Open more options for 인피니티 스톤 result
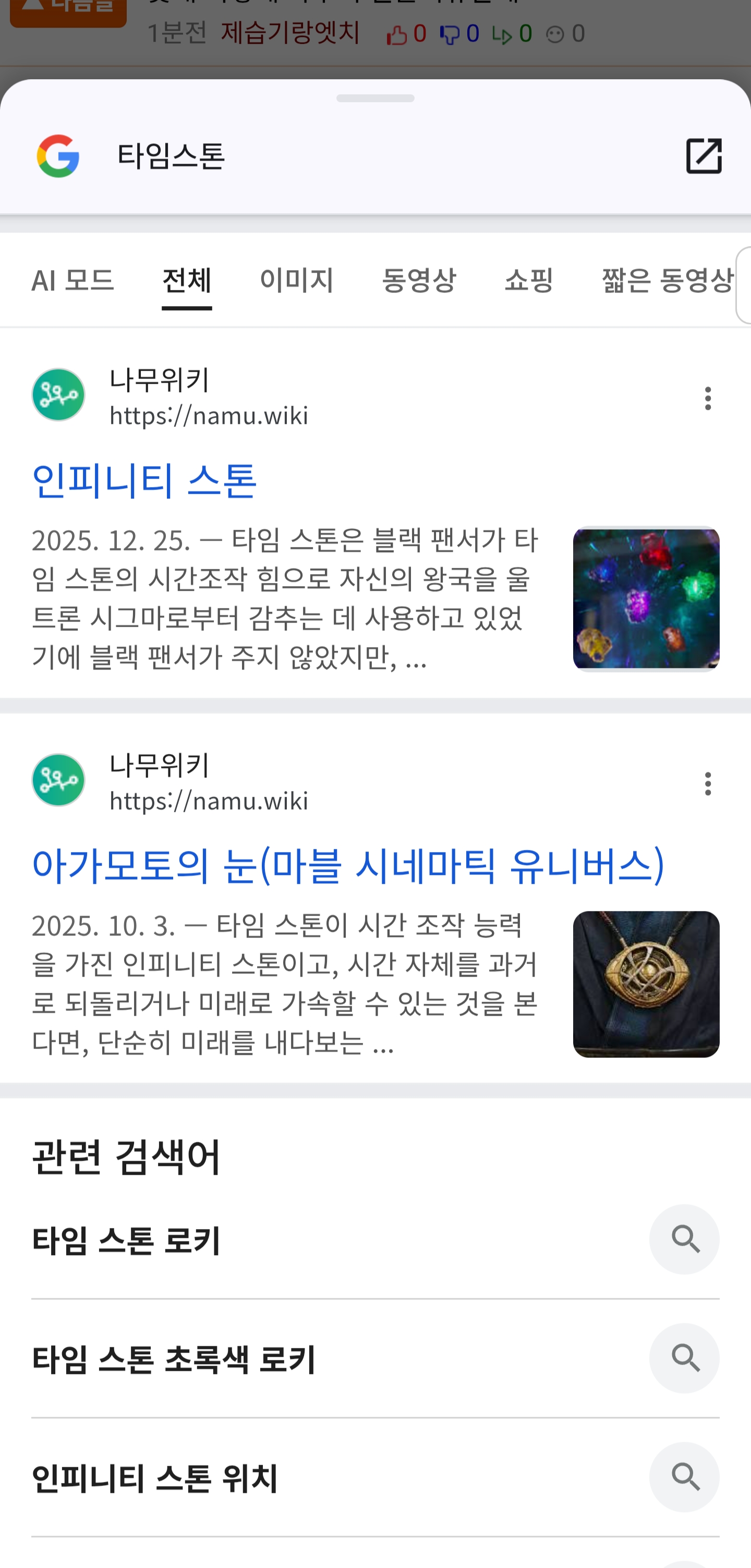The image size is (751, 1568). tap(707, 399)
